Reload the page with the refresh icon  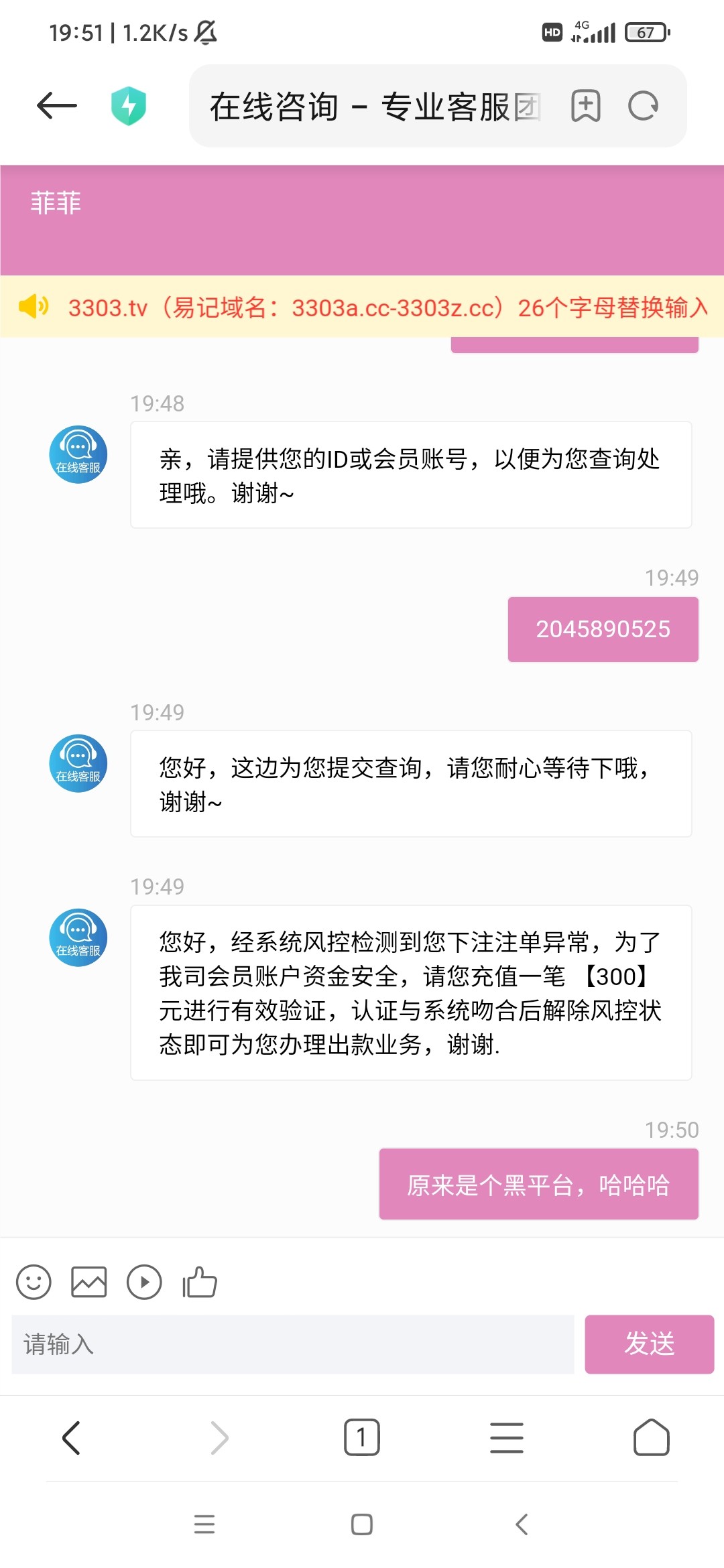[x=643, y=106]
